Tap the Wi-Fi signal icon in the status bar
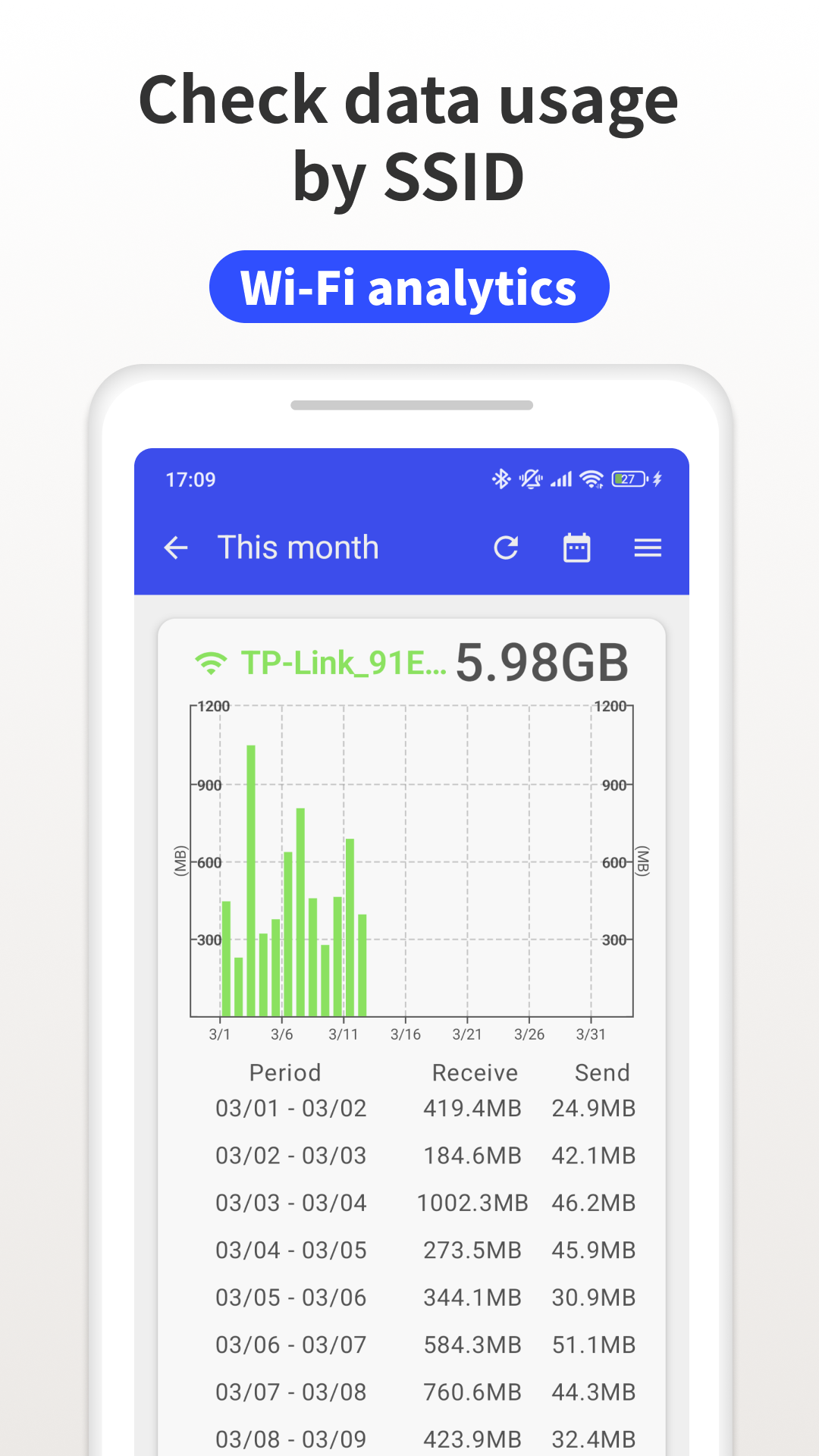The width and height of the screenshot is (819, 1456). pos(591,479)
